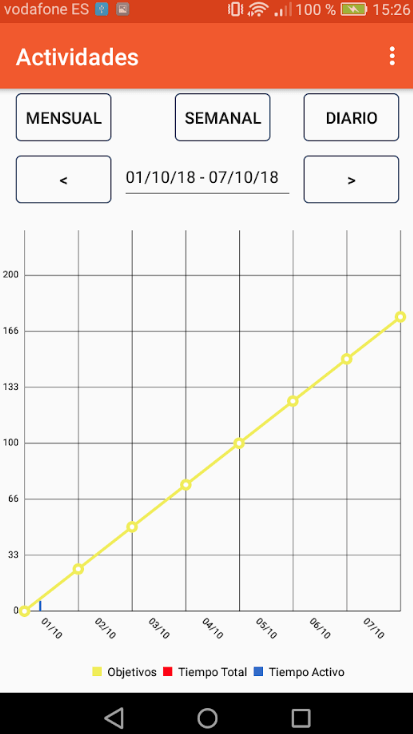Open the overflow menu in Actividades
The width and height of the screenshot is (413, 734).
coord(392,56)
